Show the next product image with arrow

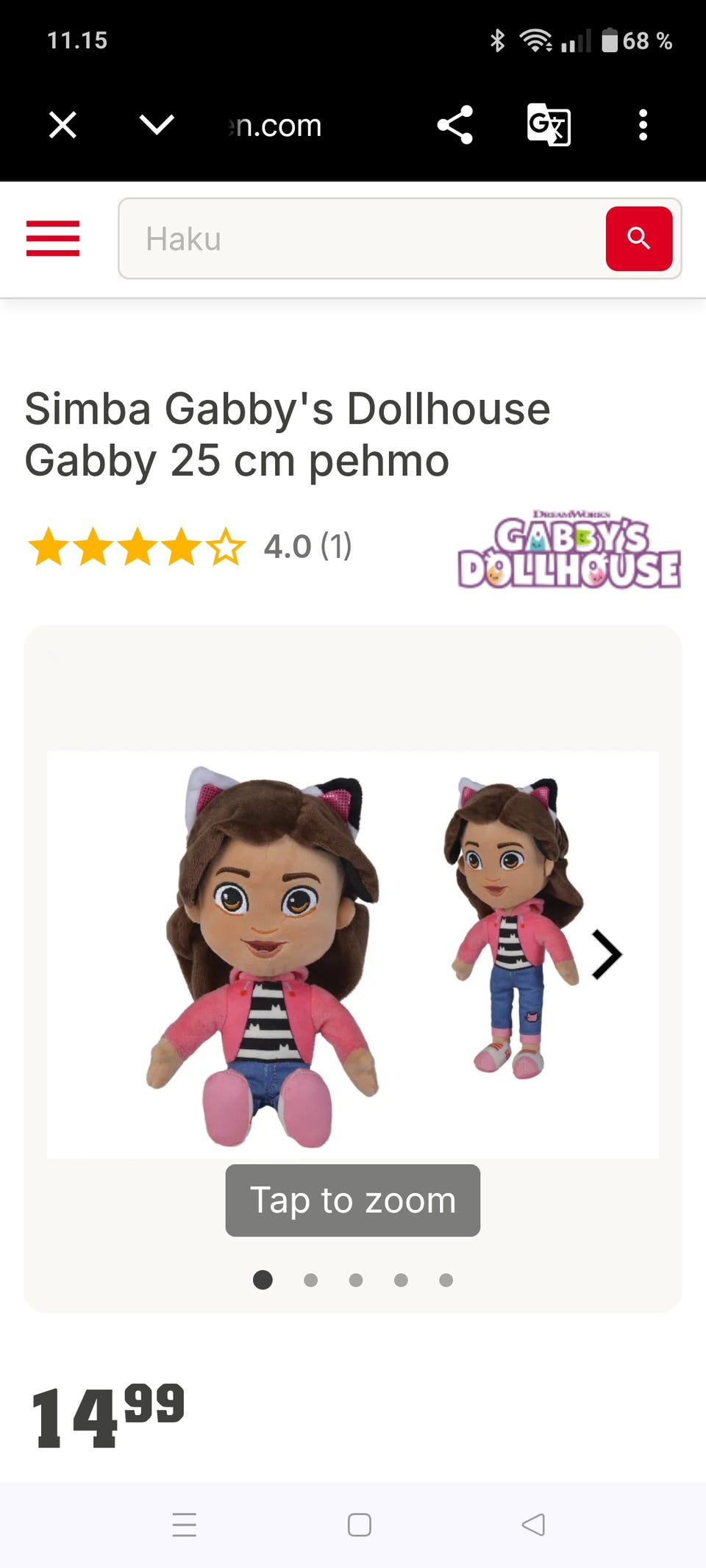(607, 955)
